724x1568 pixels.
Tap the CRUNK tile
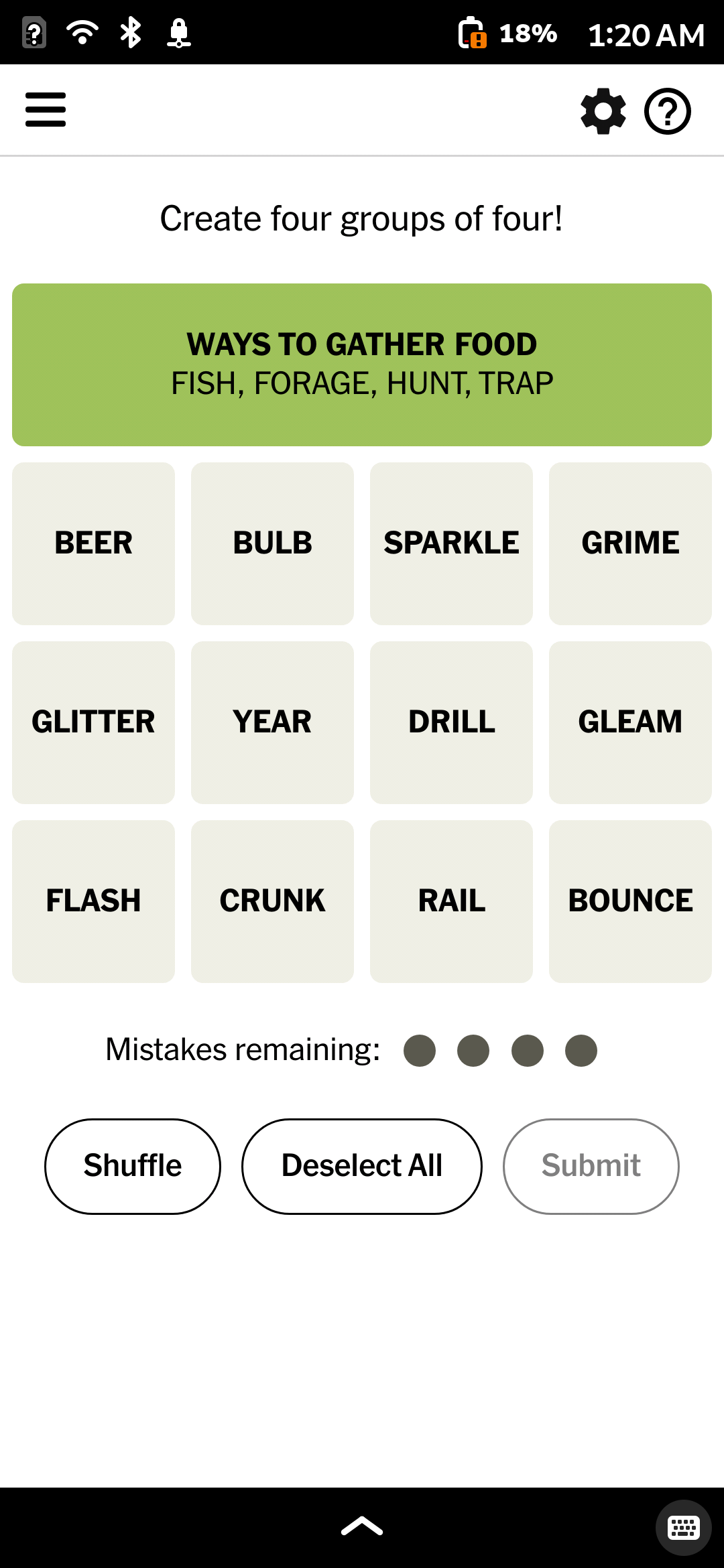coord(272,901)
